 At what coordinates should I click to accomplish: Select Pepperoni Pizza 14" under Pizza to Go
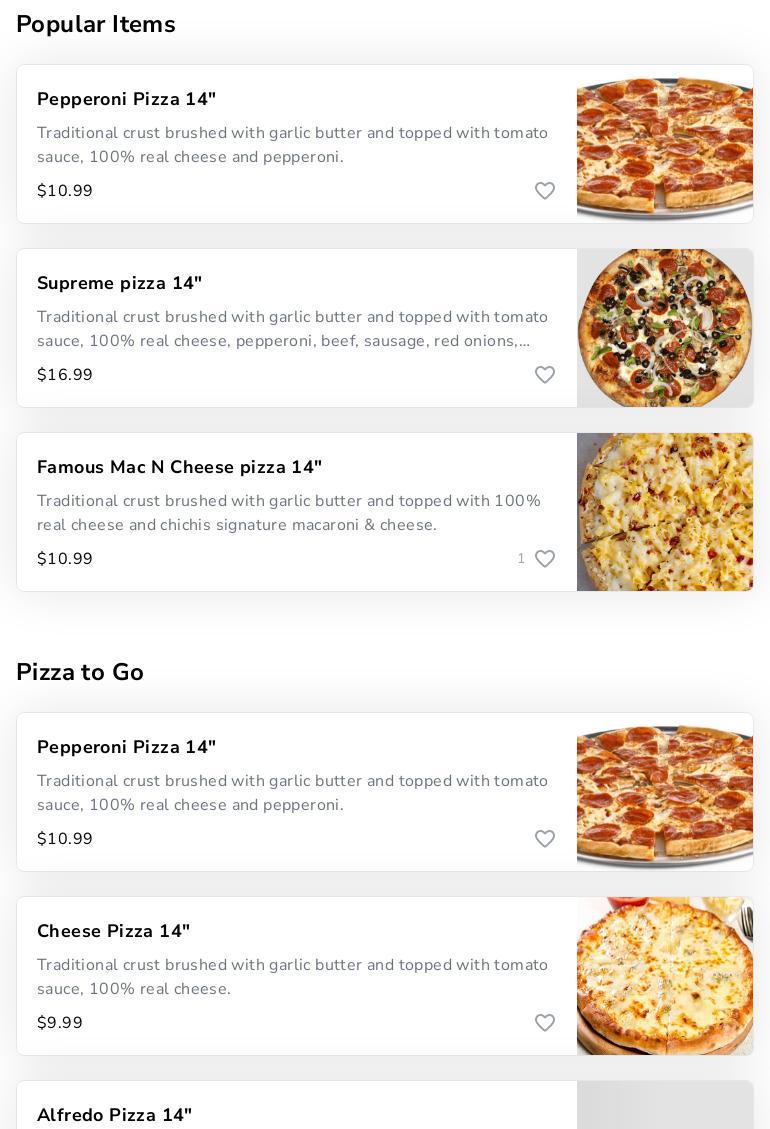[127, 748]
